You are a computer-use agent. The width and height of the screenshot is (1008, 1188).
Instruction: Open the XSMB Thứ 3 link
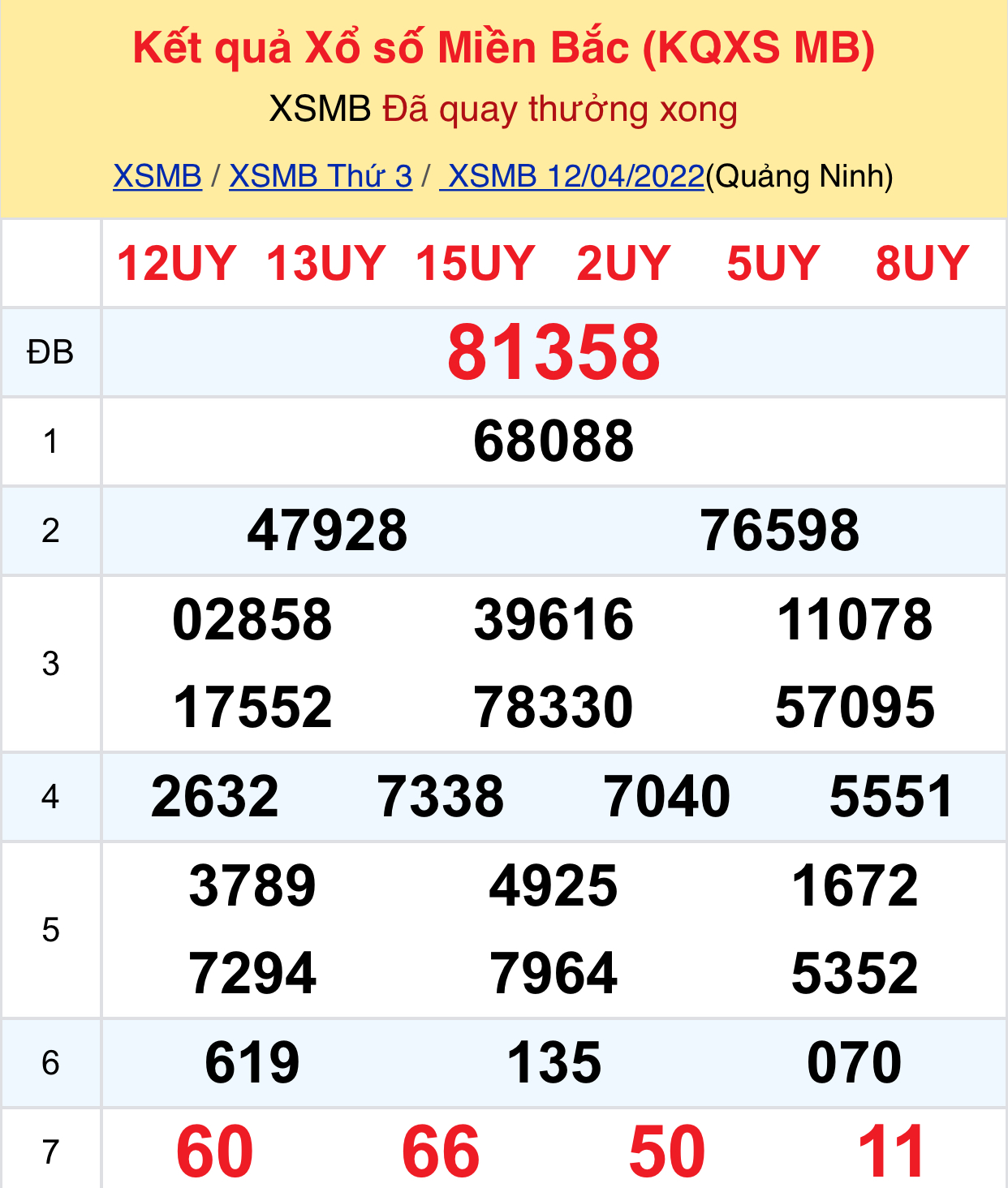pyautogui.click(x=321, y=176)
